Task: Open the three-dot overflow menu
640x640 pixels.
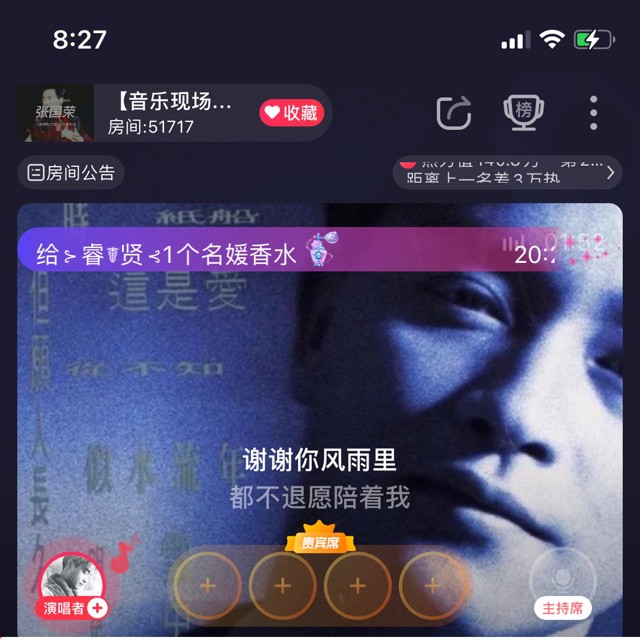Action: pyautogui.click(x=593, y=113)
